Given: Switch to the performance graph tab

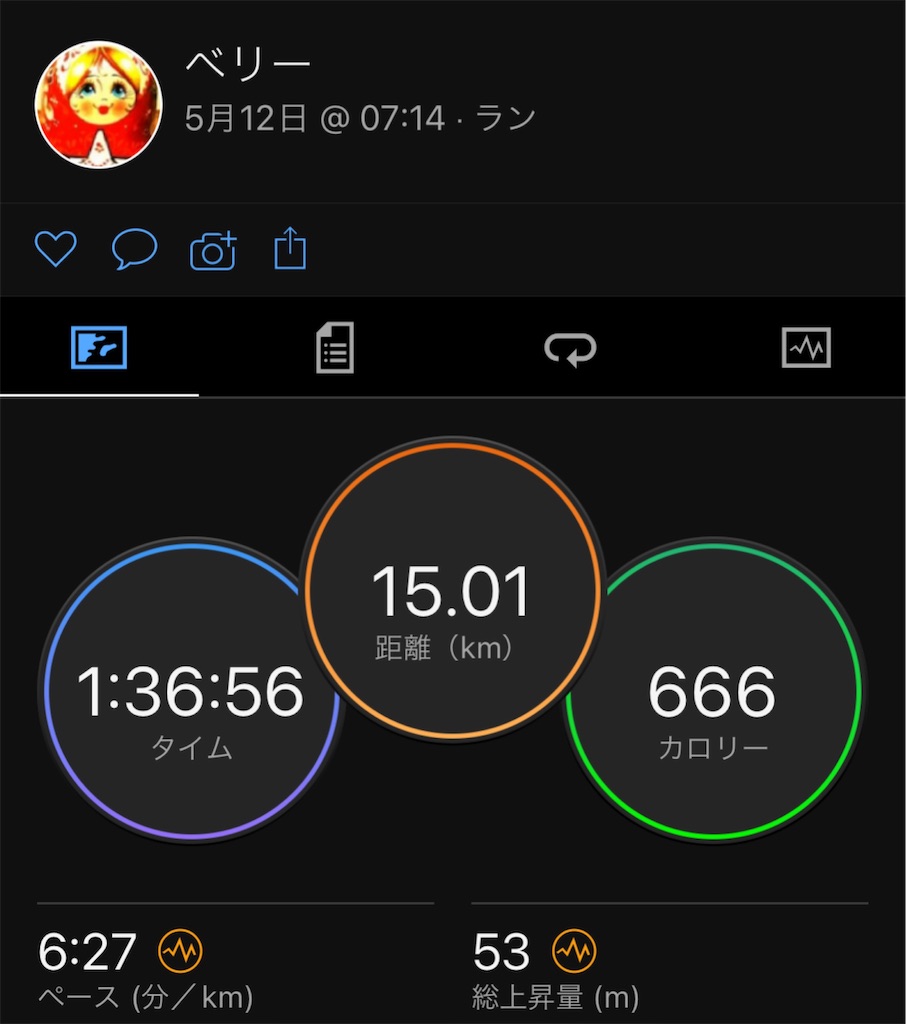Looking at the screenshot, I should [805, 346].
